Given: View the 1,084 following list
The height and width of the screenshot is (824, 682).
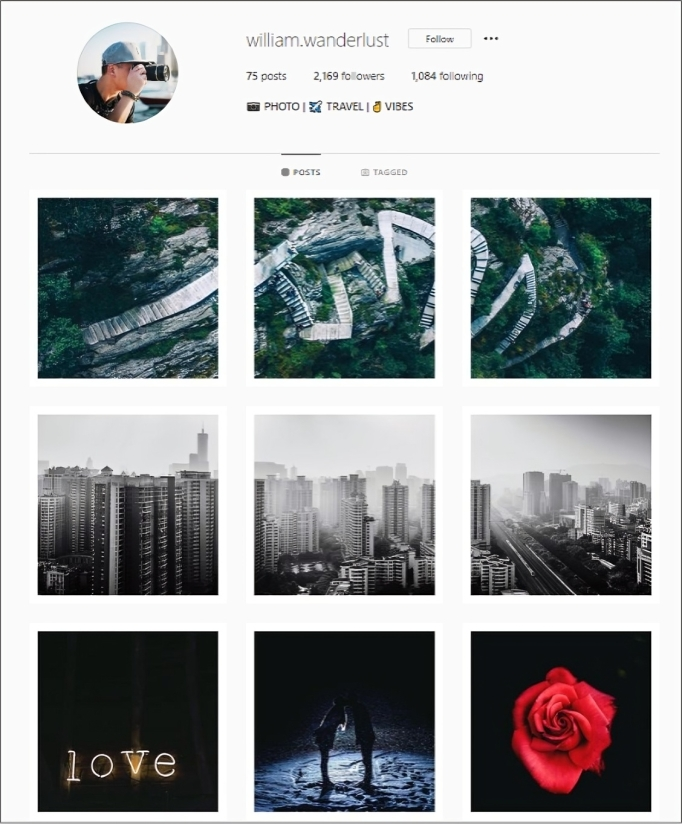Looking at the screenshot, I should 446,76.
